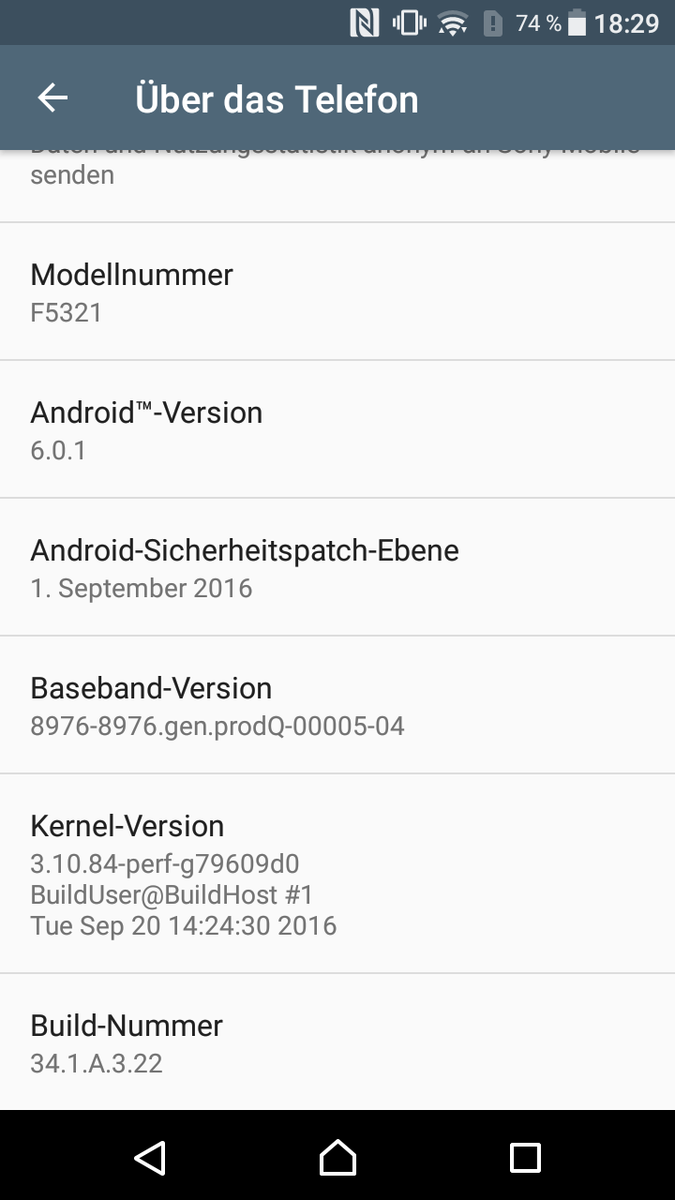Image resolution: width=675 pixels, height=1200 pixels.
Task: Tap the Android-Version row
Action: tap(337, 429)
